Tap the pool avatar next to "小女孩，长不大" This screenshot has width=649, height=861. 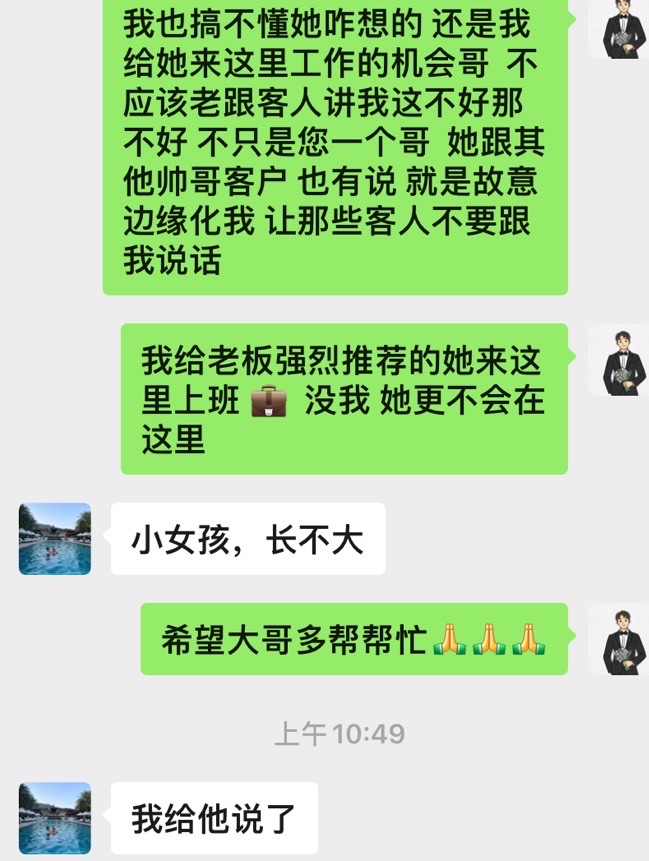coord(55,539)
